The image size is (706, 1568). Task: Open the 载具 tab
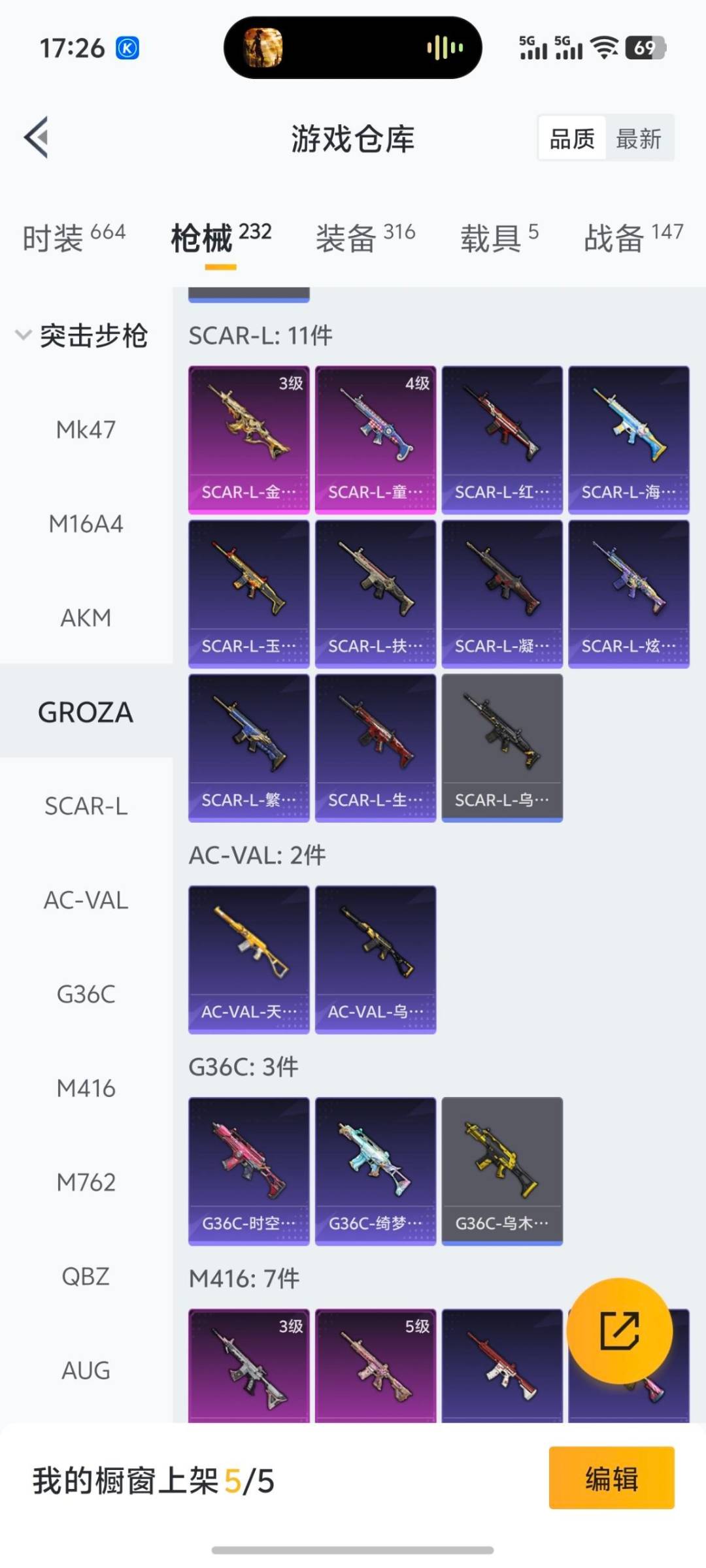(499, 237)
